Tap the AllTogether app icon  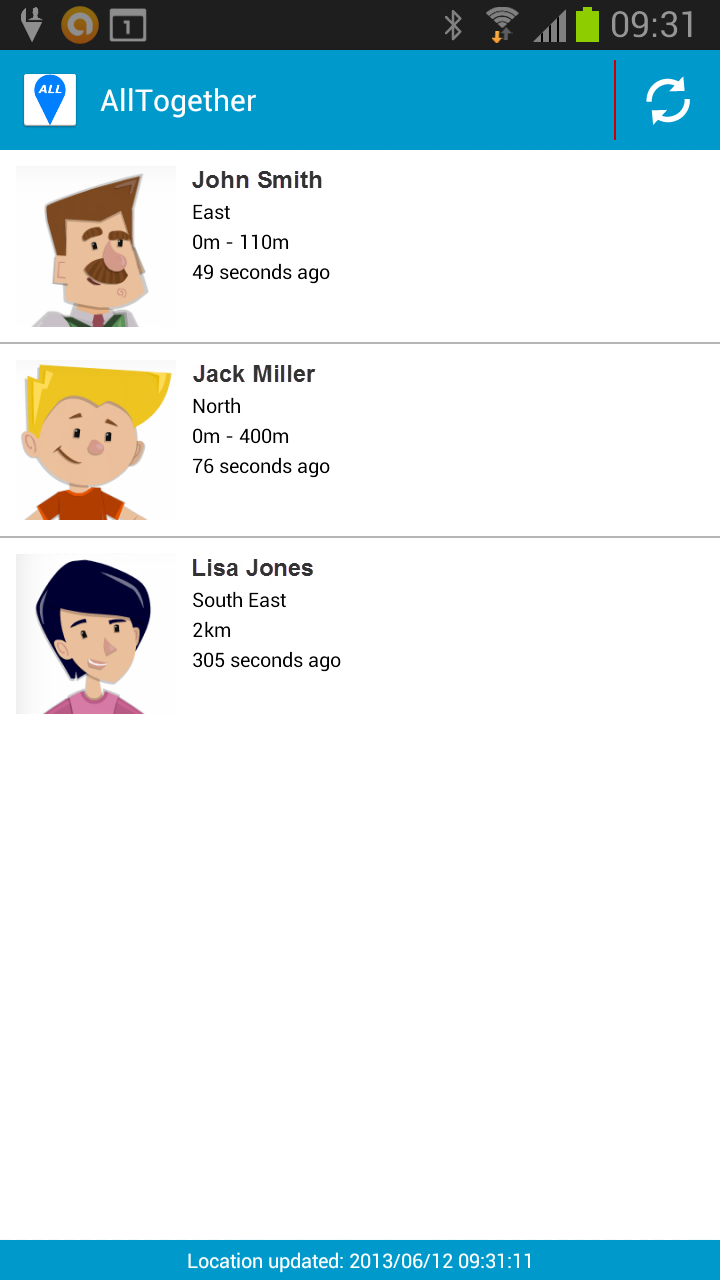point(50,100)
